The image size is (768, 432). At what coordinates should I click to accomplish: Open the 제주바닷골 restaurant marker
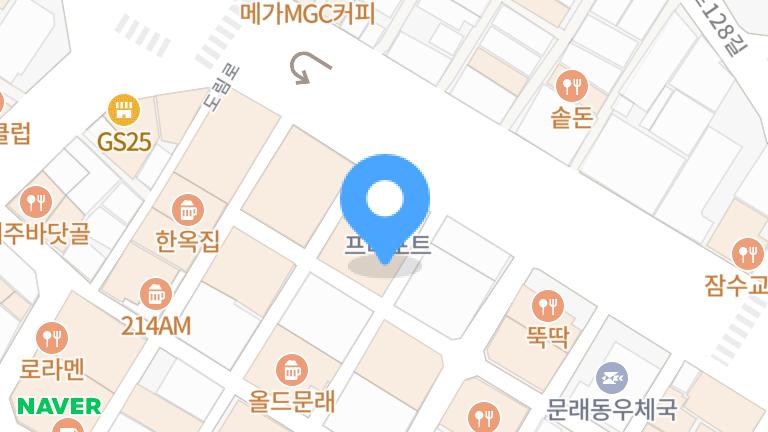coord(37,203)
